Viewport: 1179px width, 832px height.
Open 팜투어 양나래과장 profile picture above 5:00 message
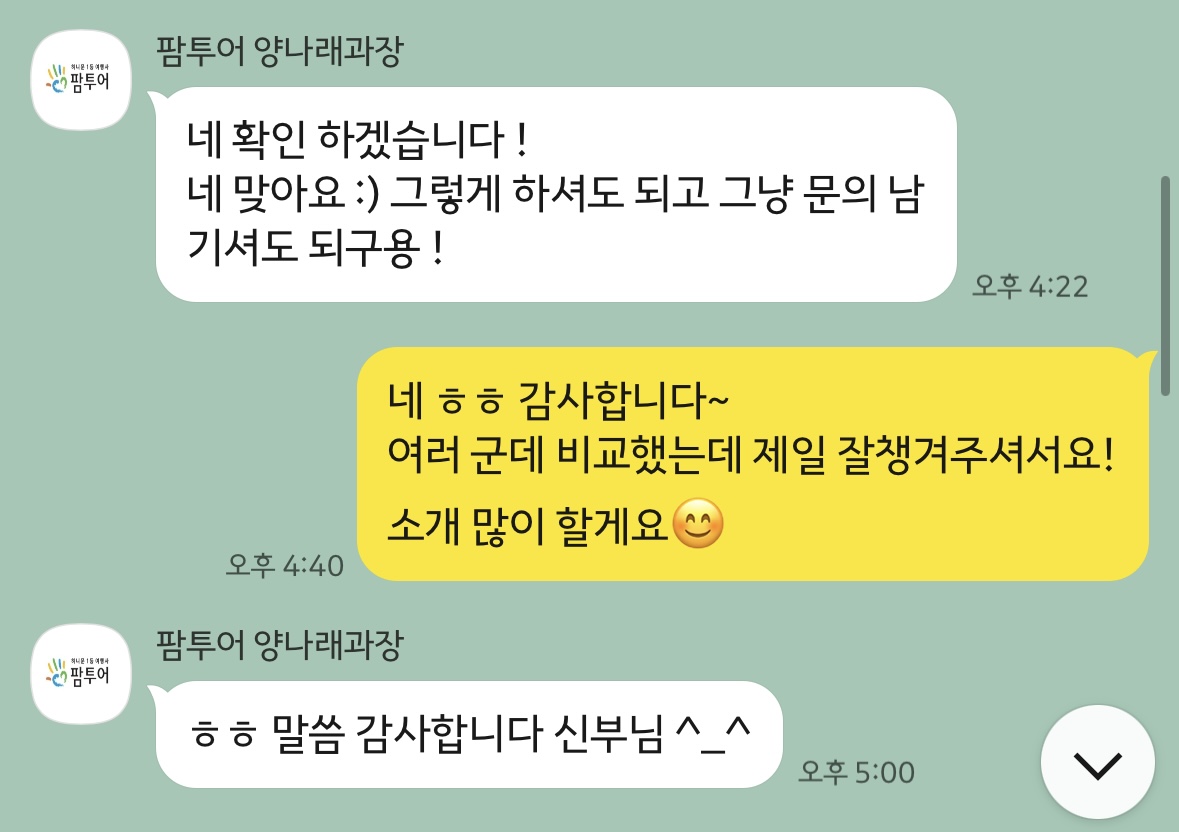coord(81,673)
